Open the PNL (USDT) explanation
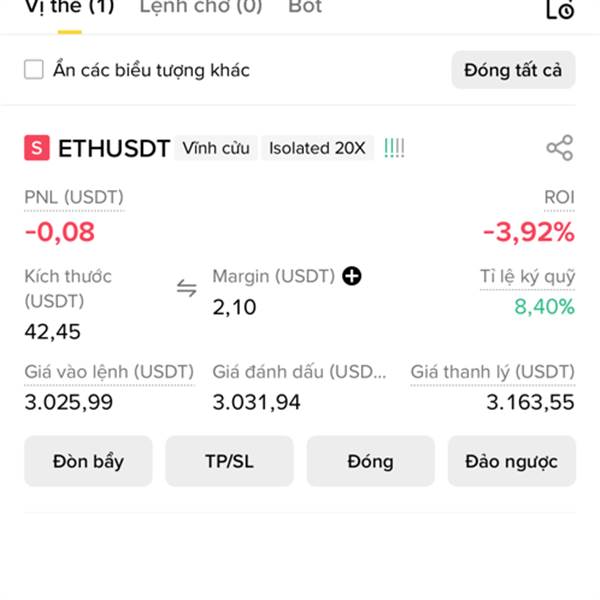Image resolution: width=600 pixels, height=600 pixels. tap(74, 198)
